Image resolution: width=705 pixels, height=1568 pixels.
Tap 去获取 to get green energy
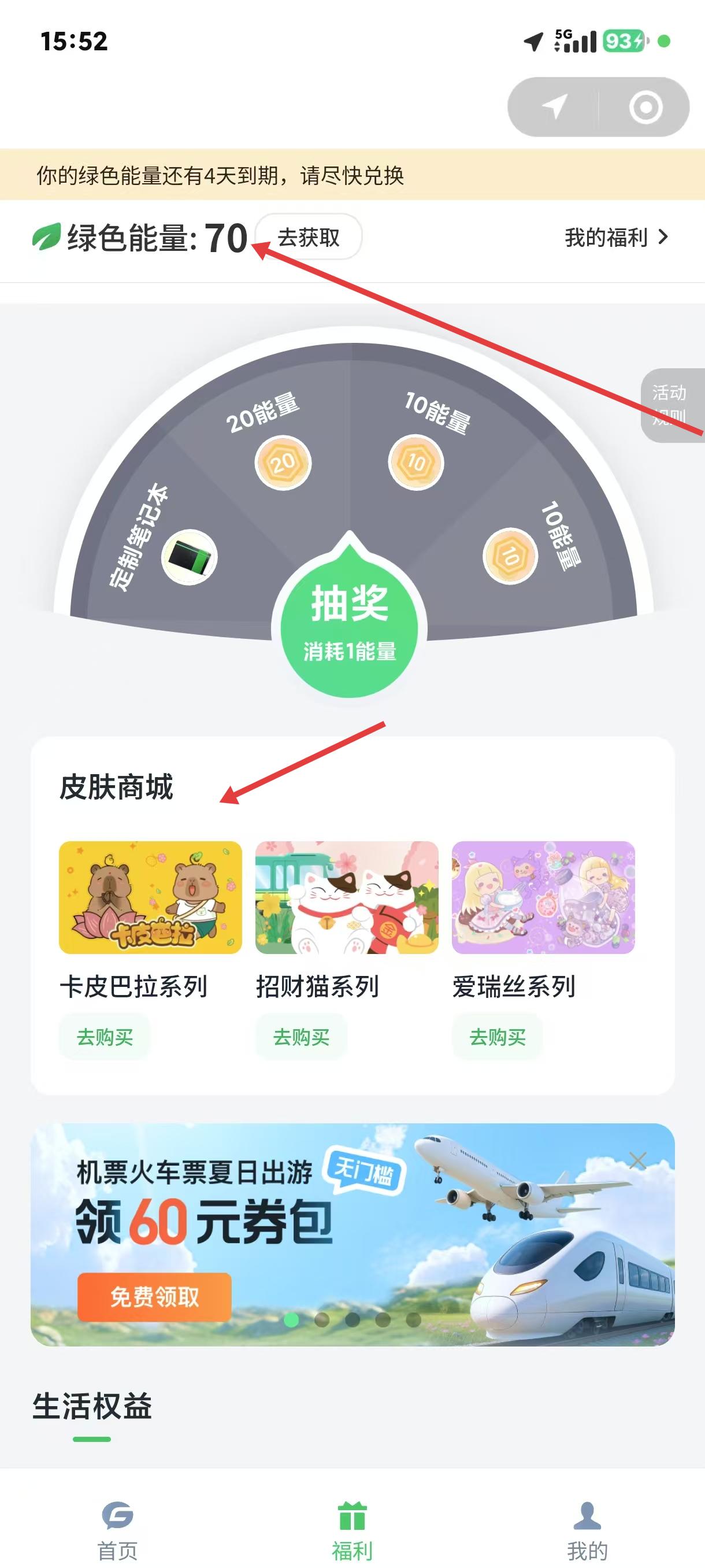(x=309, y=238)
